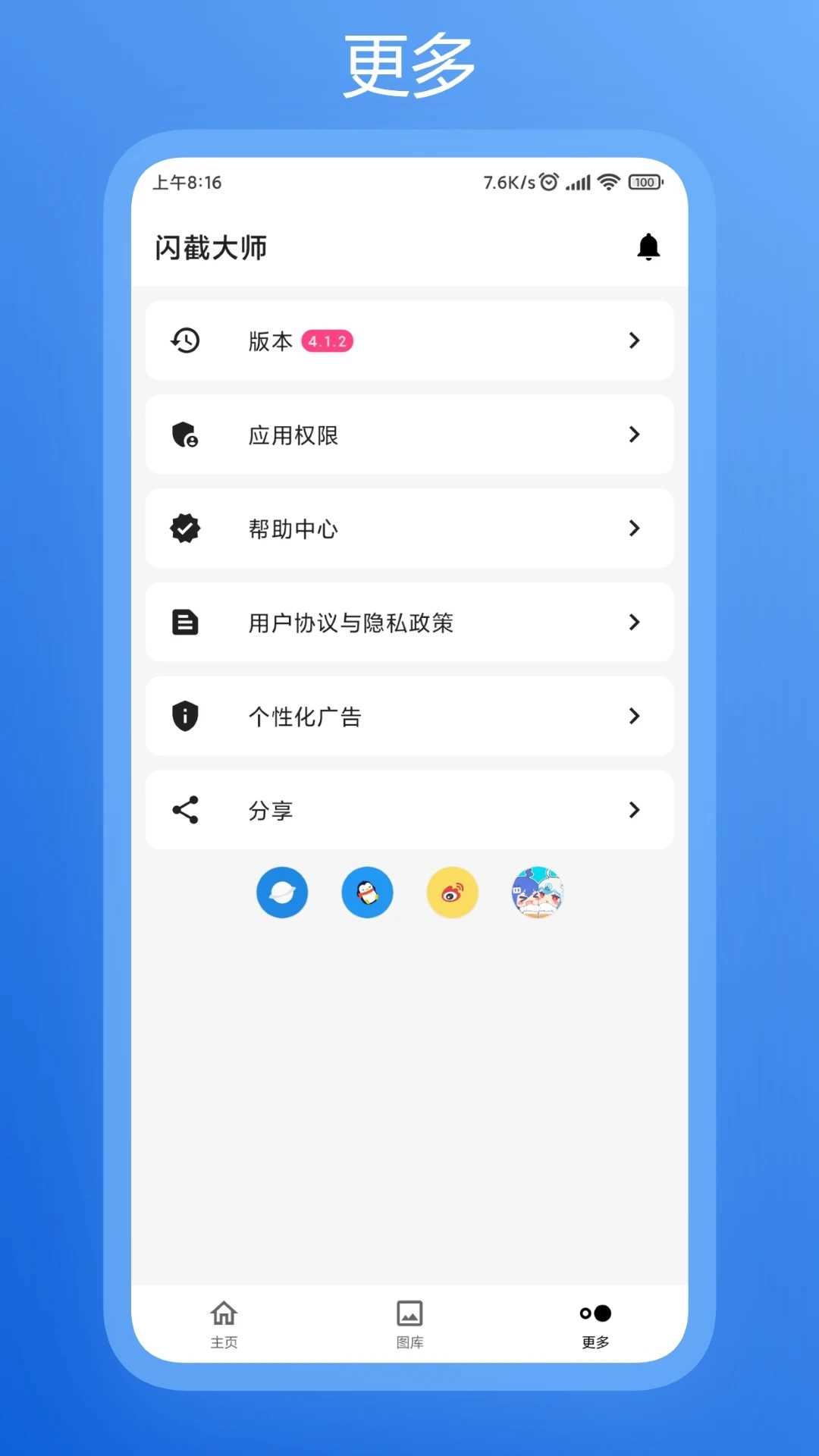Share to Weibo
The width and height of the screenshot is (819, 1456).
pyautogui.click(x=452, y=893)
